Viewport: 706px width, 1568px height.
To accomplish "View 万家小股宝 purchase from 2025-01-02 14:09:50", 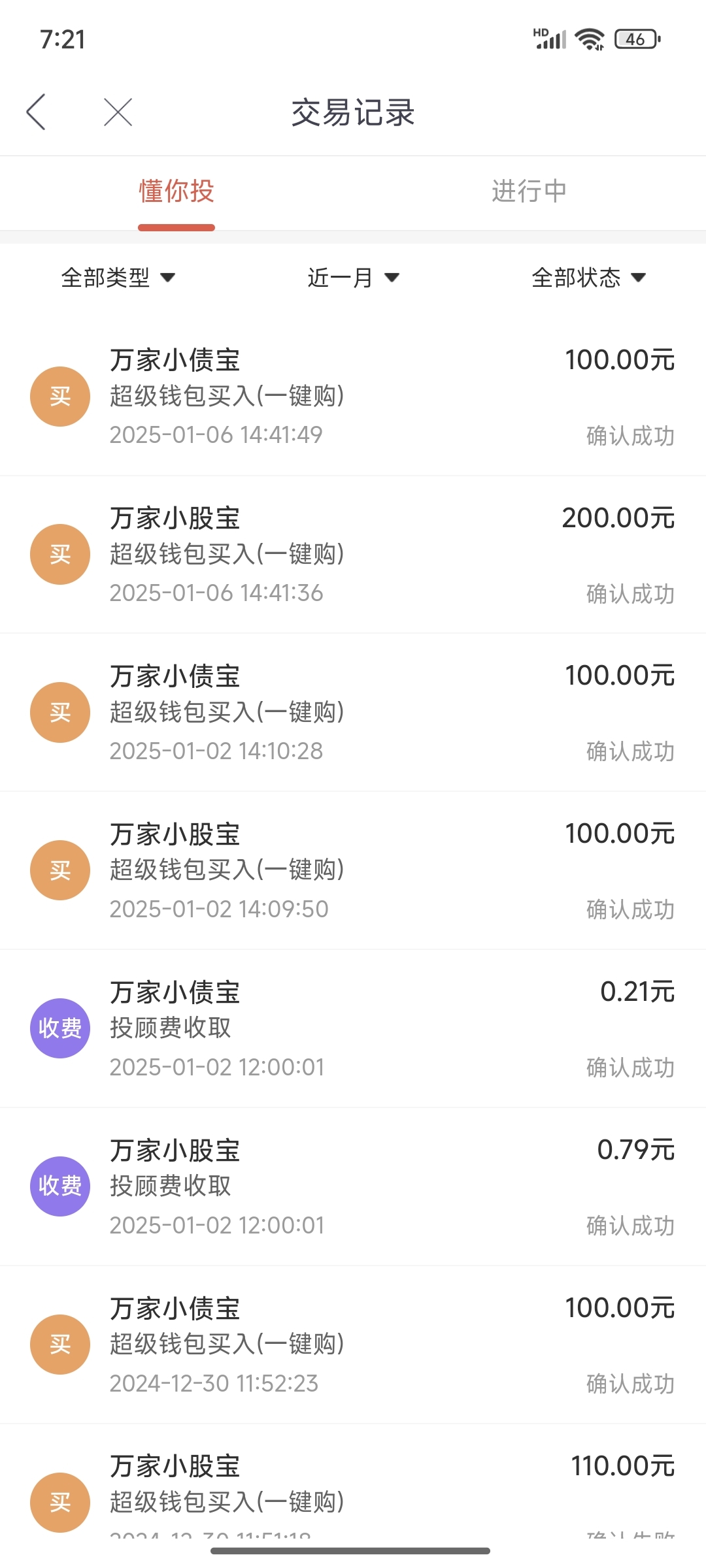I will [353, 871].
